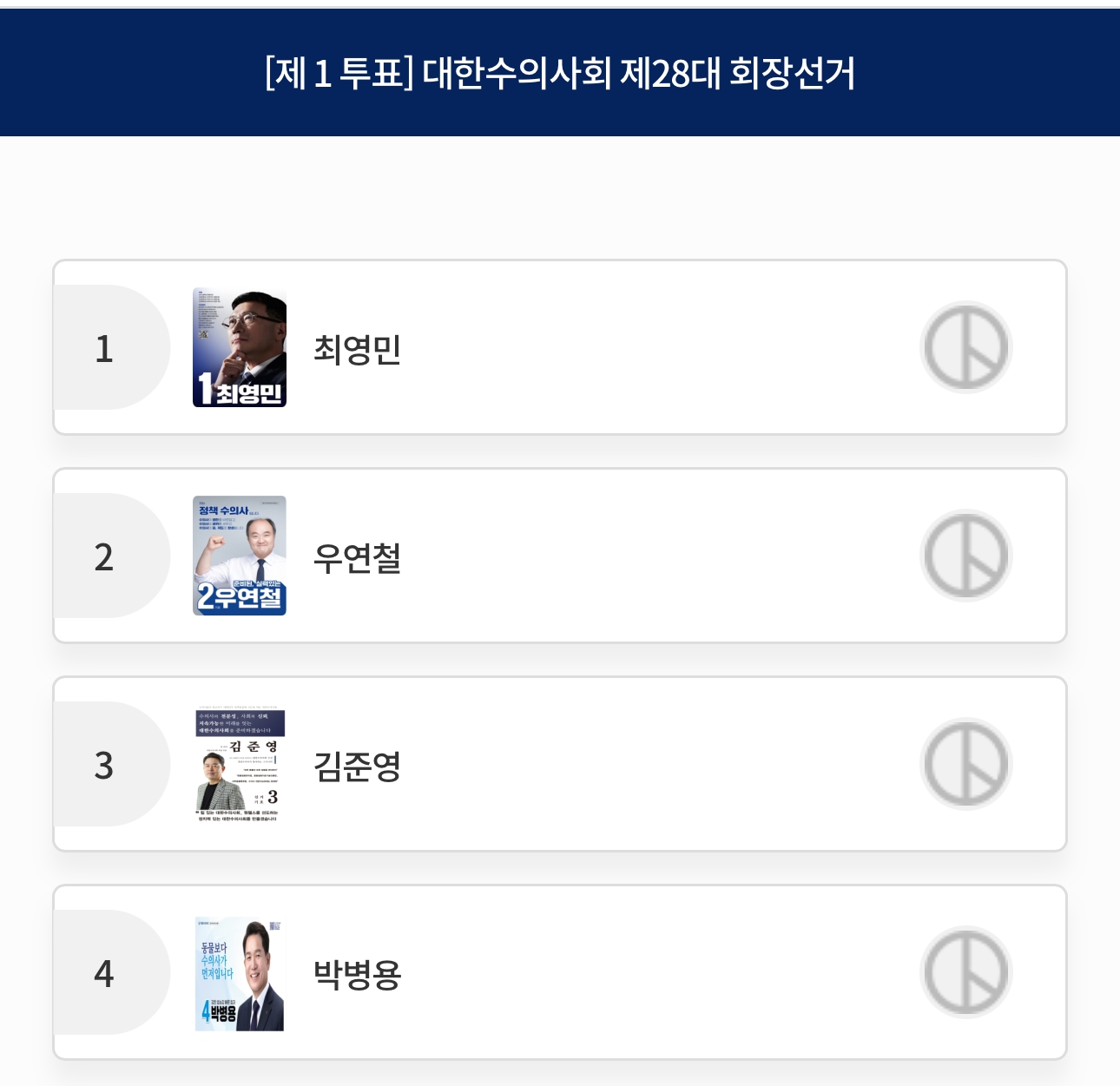Tap 박병용's campaign poster thumbnail
This screenshot has height=1086, width=1120.
[240, 973]
